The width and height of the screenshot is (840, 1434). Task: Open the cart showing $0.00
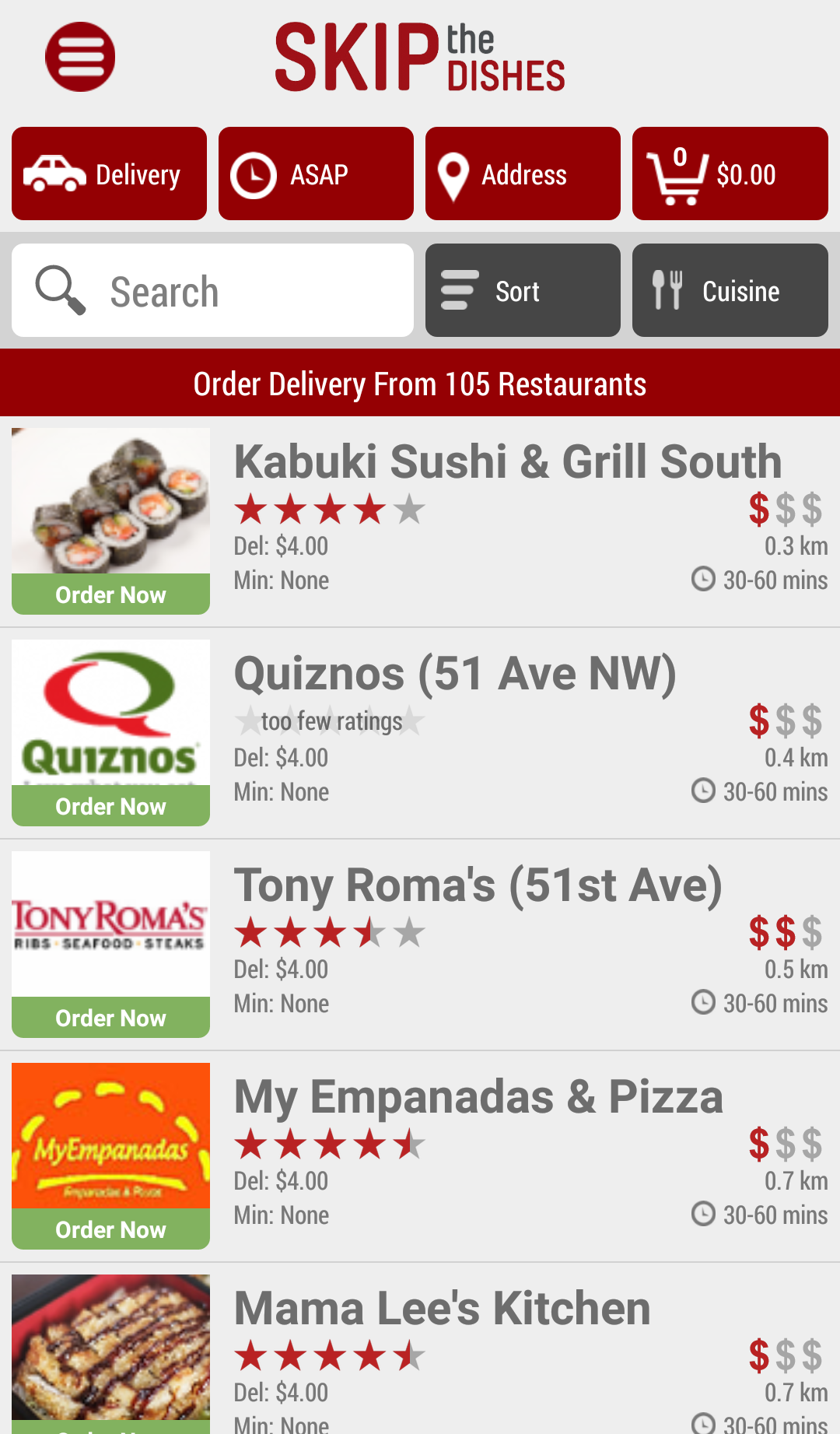[730, 174]
